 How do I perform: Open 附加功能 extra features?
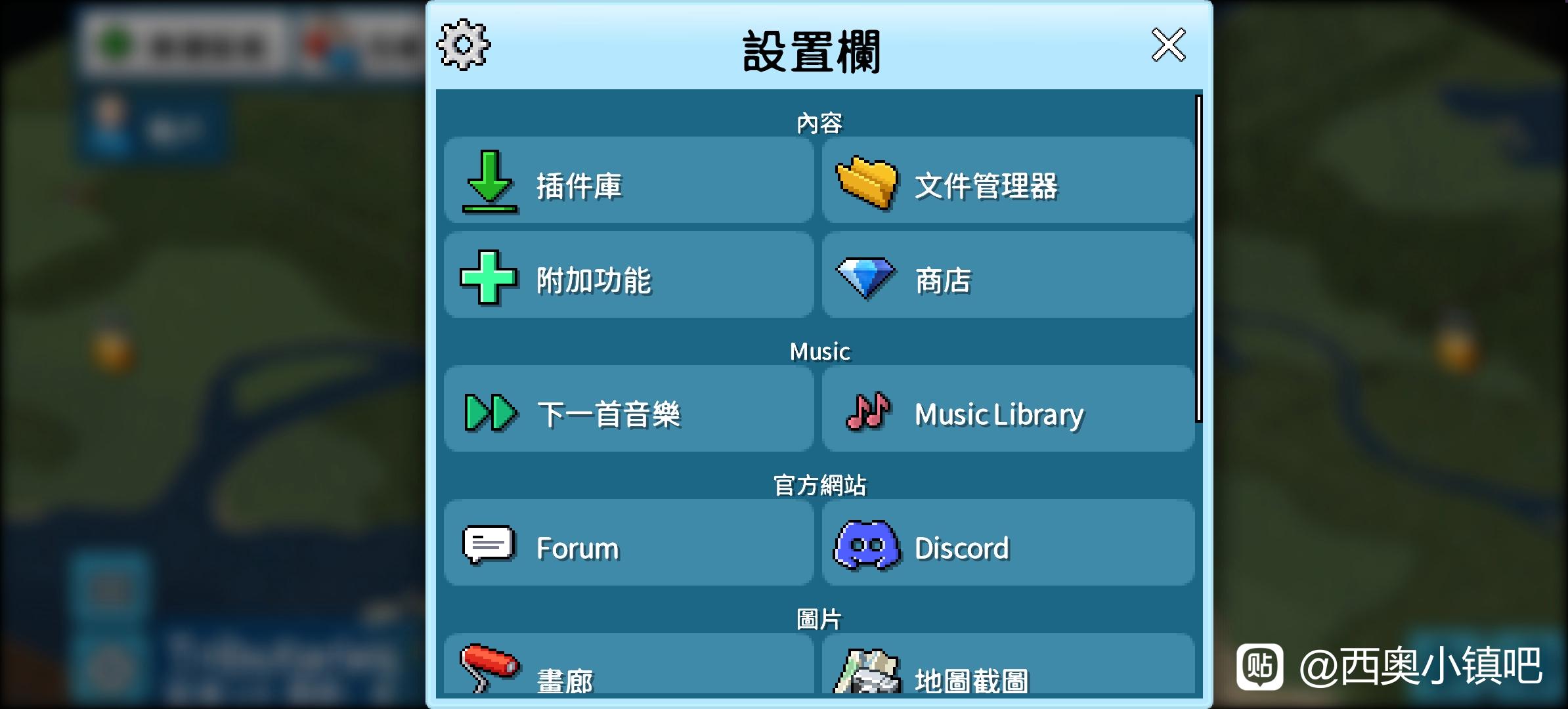click(629, 275)
